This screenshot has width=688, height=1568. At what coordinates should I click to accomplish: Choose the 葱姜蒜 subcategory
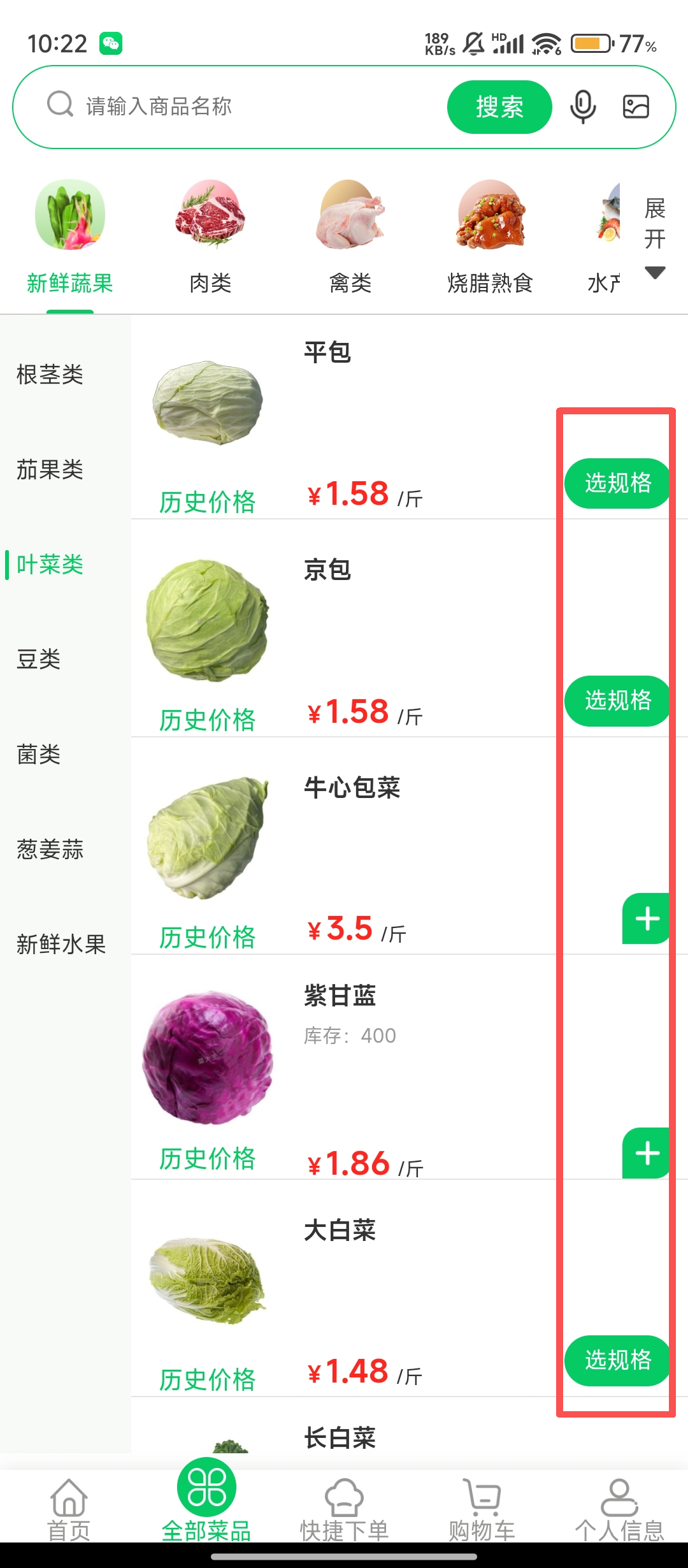tap(50, 850)
